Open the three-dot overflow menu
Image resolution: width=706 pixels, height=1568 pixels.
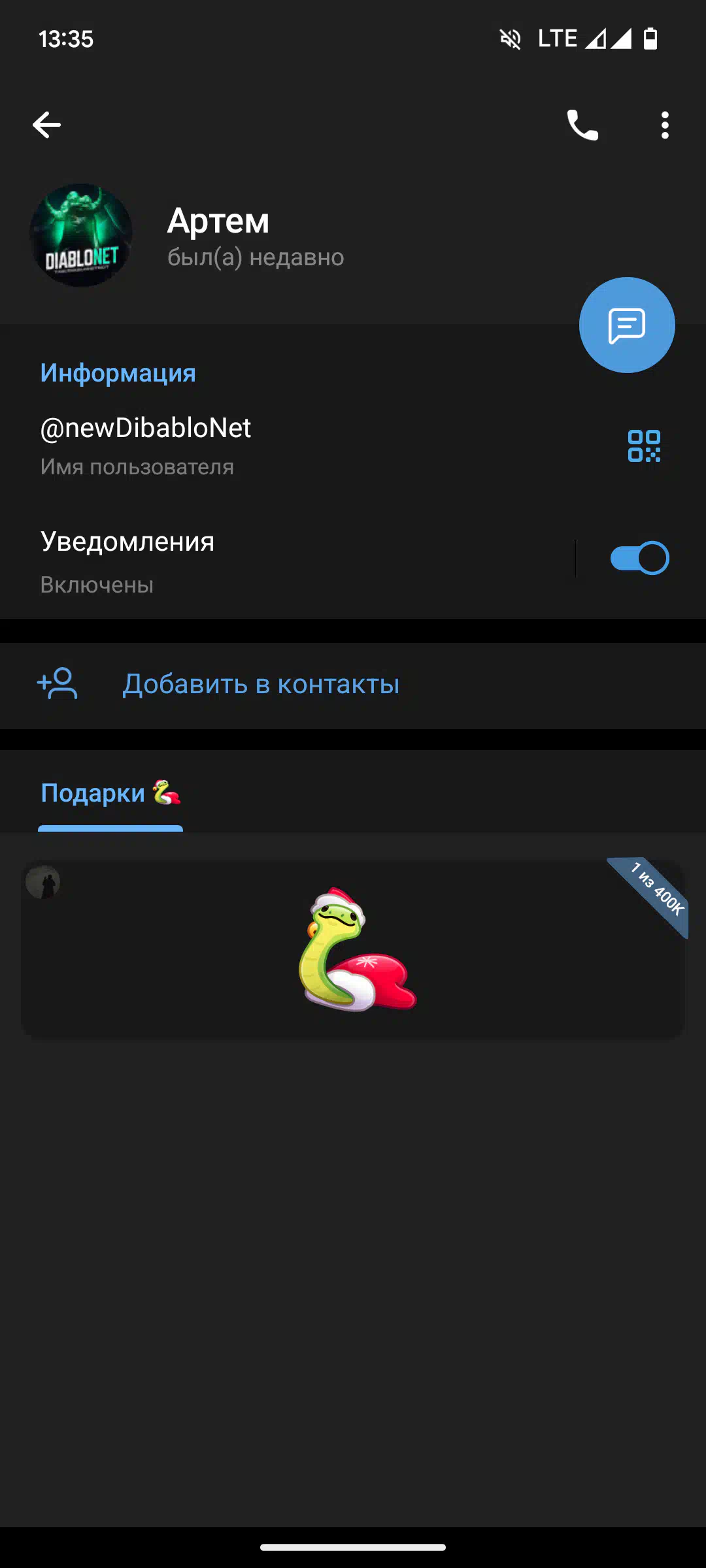[665, 125]
